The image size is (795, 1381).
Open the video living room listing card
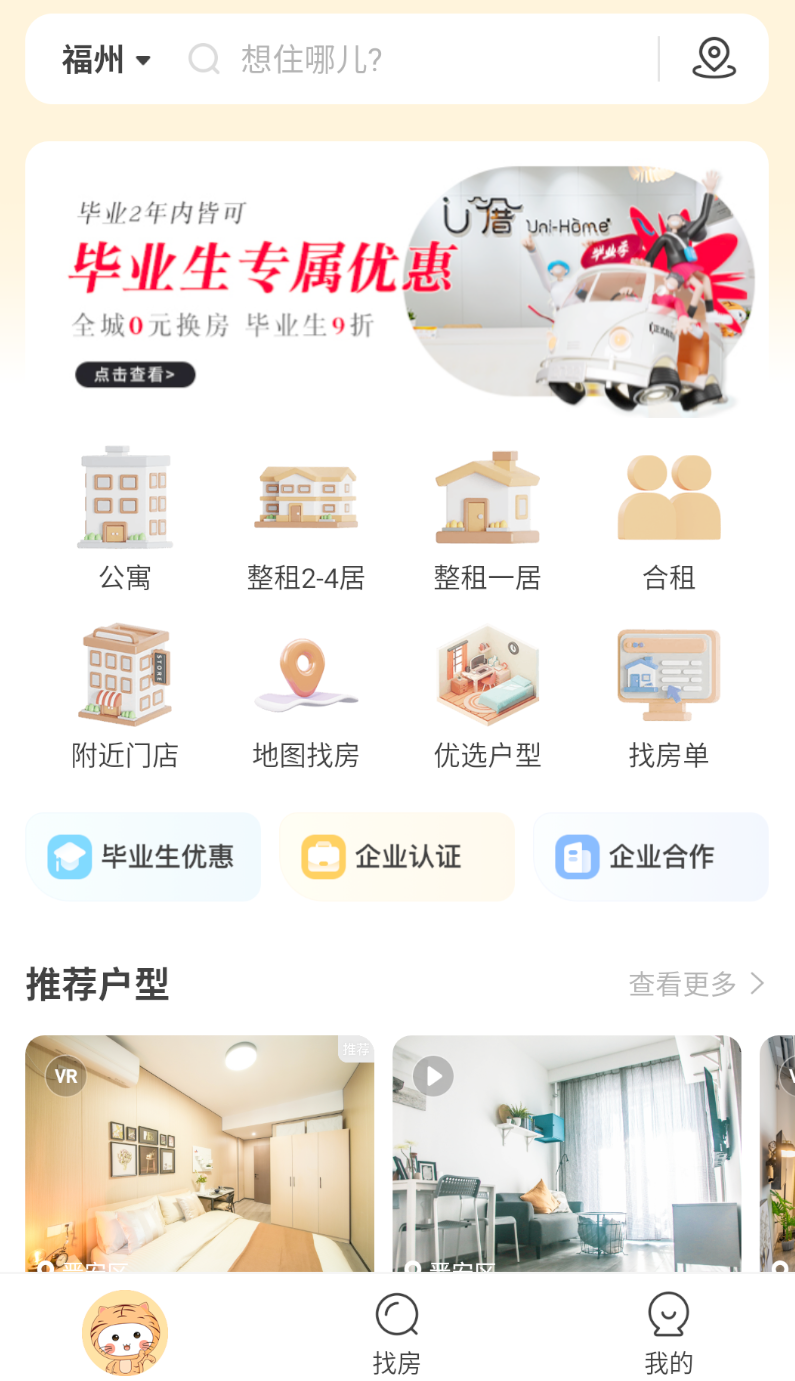click(x=567, y=1154)
